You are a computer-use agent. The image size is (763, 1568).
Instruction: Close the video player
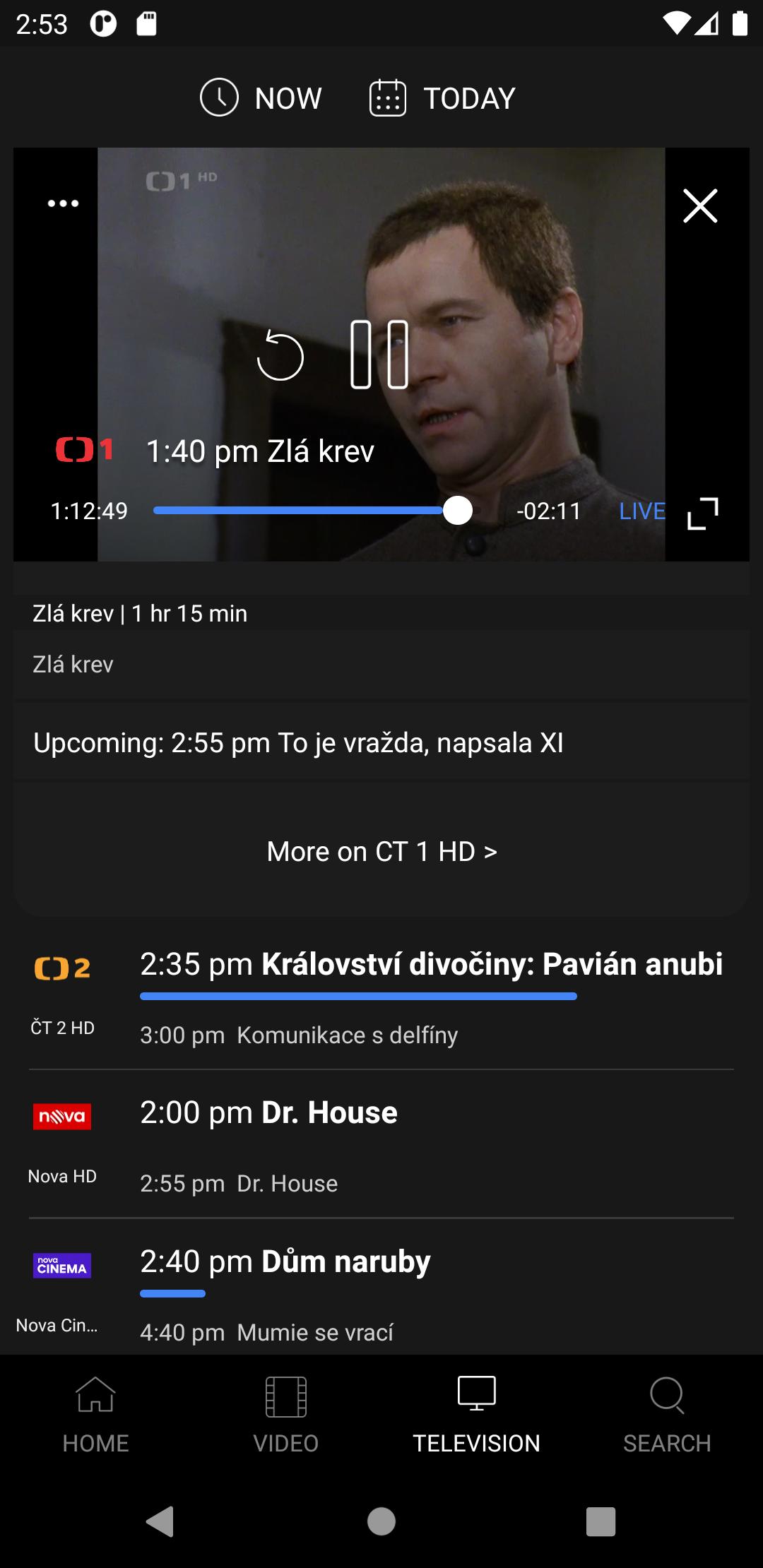[x=699, y=206]
